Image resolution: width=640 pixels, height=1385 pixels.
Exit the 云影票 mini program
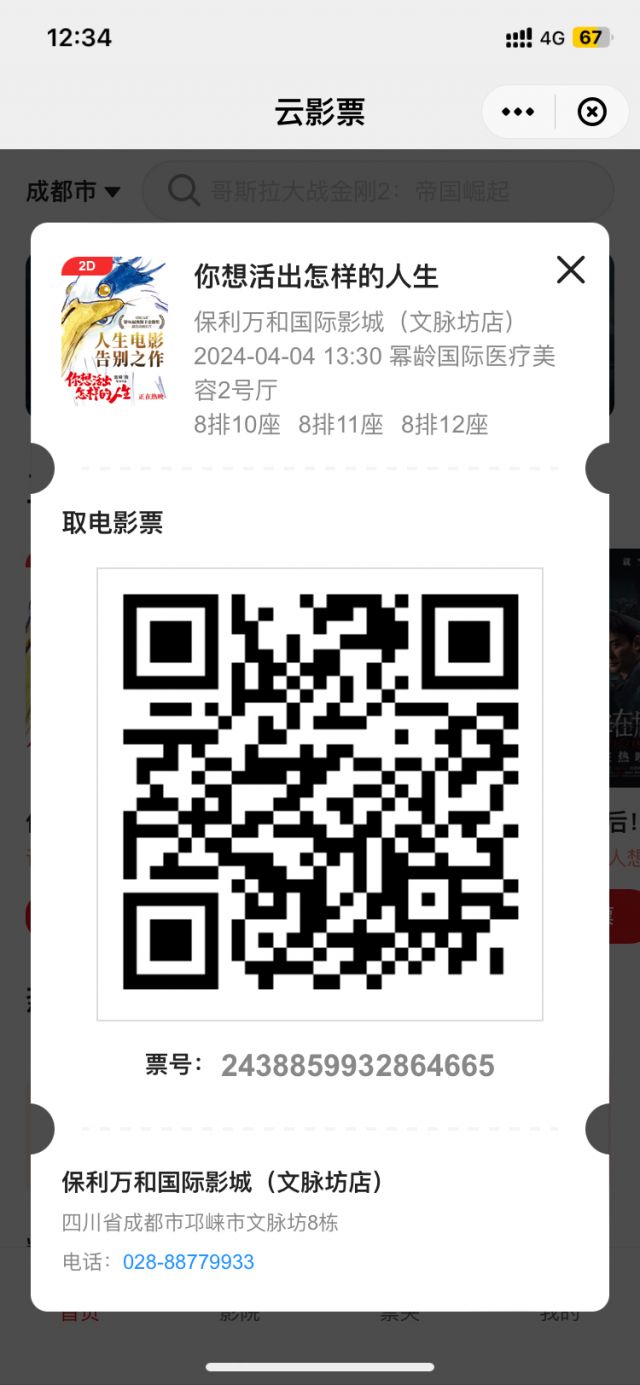592,112
